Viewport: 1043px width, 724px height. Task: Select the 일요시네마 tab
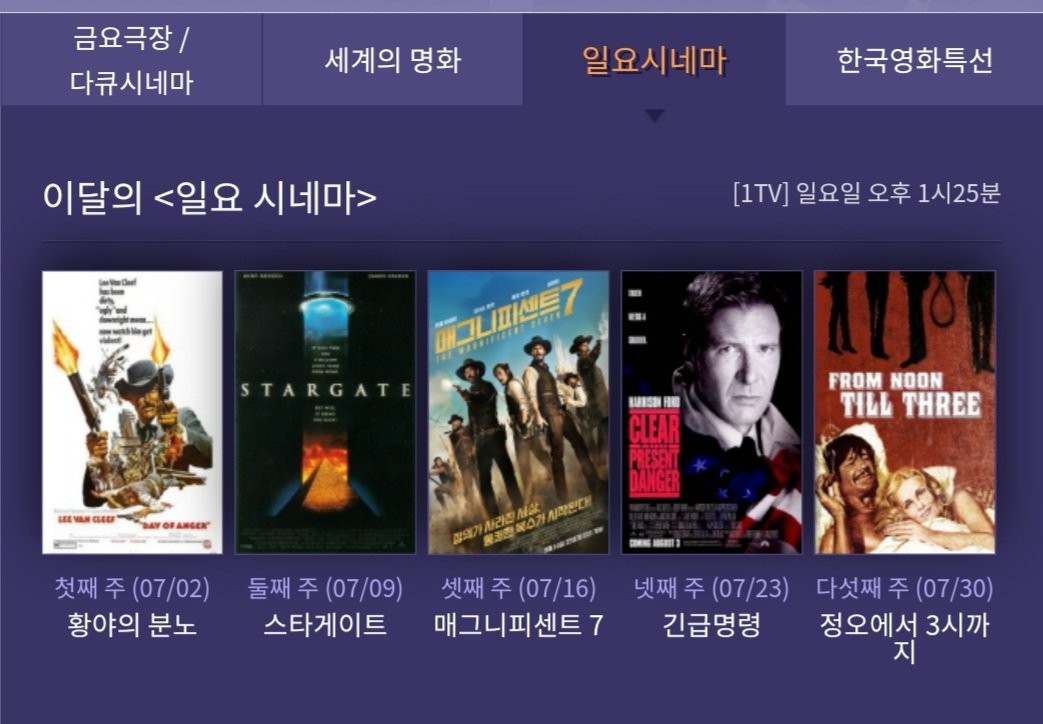click(x=654, y=60)
